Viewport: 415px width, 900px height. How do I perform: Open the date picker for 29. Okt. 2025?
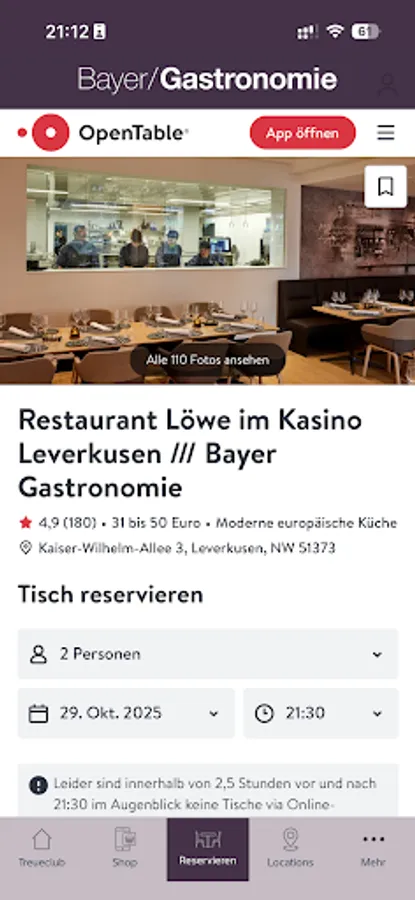(x=126, y=713)
